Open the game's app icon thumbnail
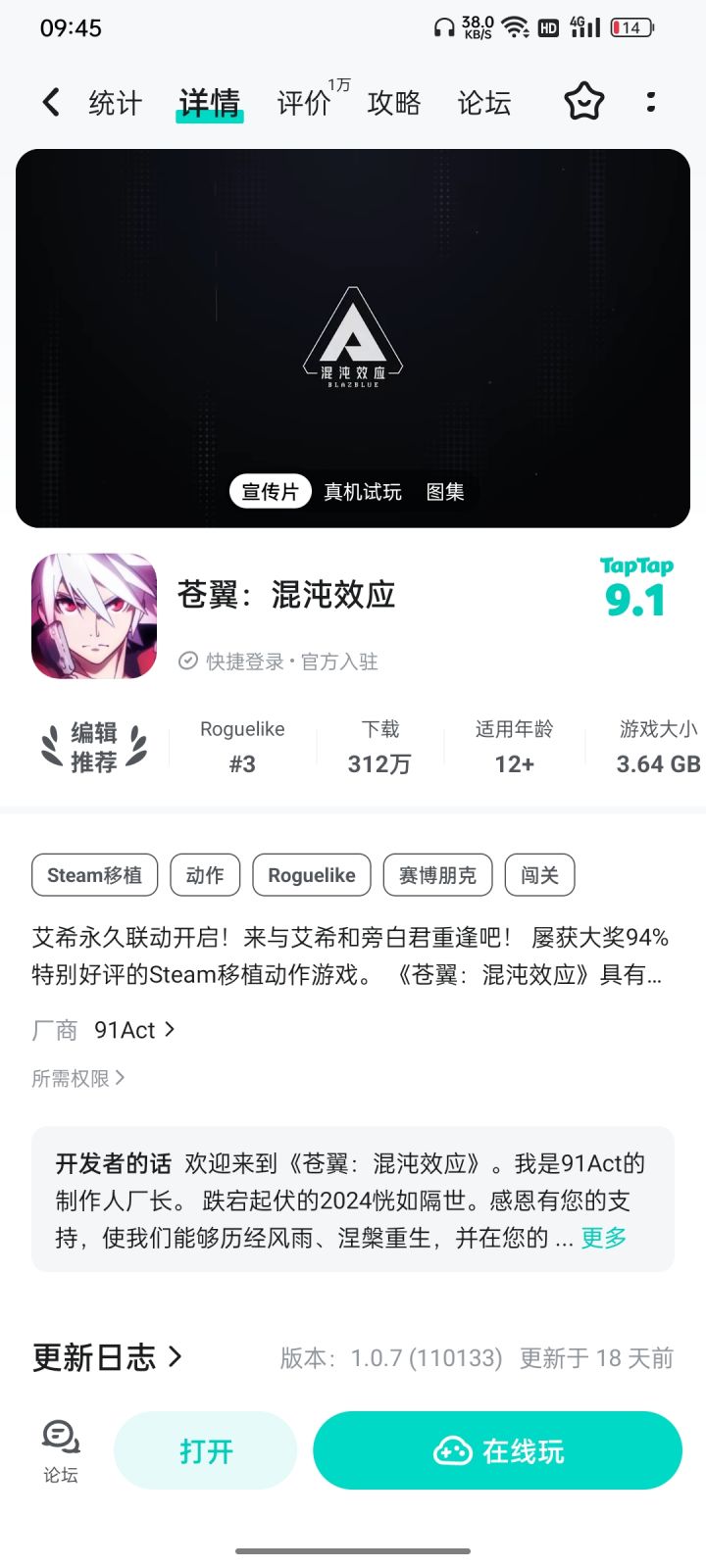Image resolution: width=706 pixels, height=1568 pixels. 93,617
